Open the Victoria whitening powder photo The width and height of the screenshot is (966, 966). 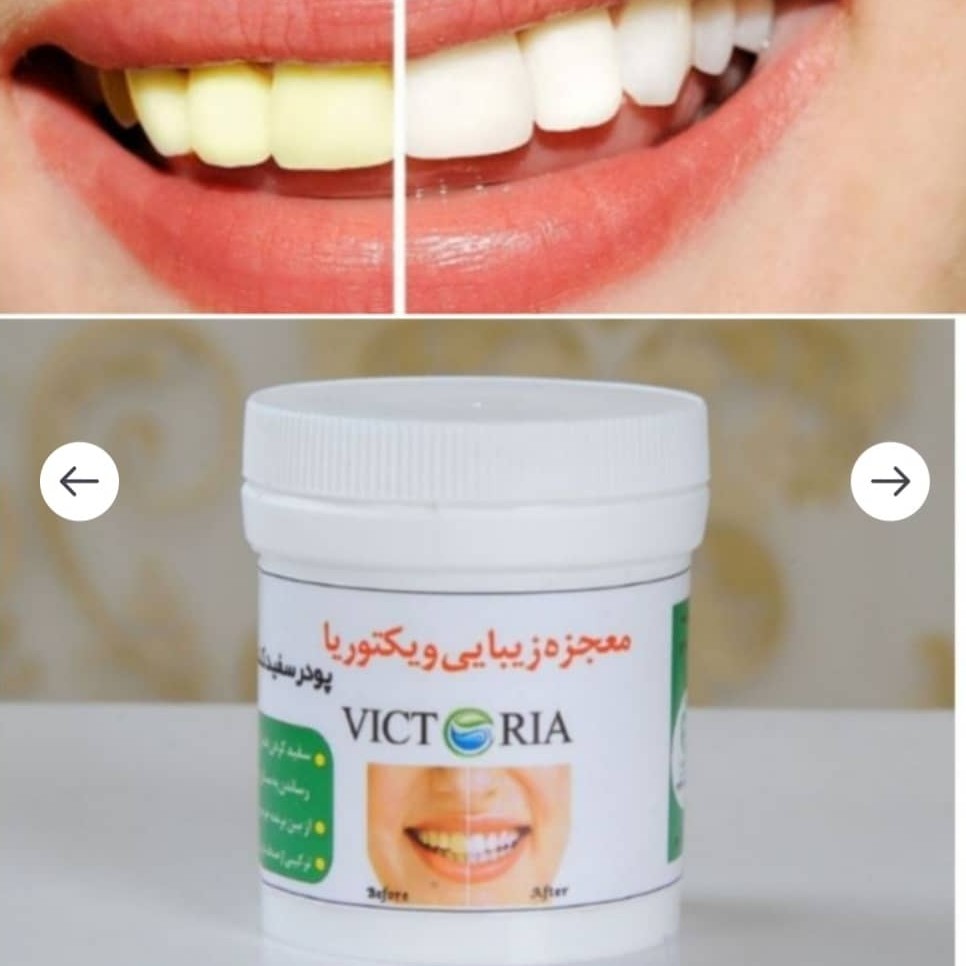pyautogui.click(x=475, y=660)
